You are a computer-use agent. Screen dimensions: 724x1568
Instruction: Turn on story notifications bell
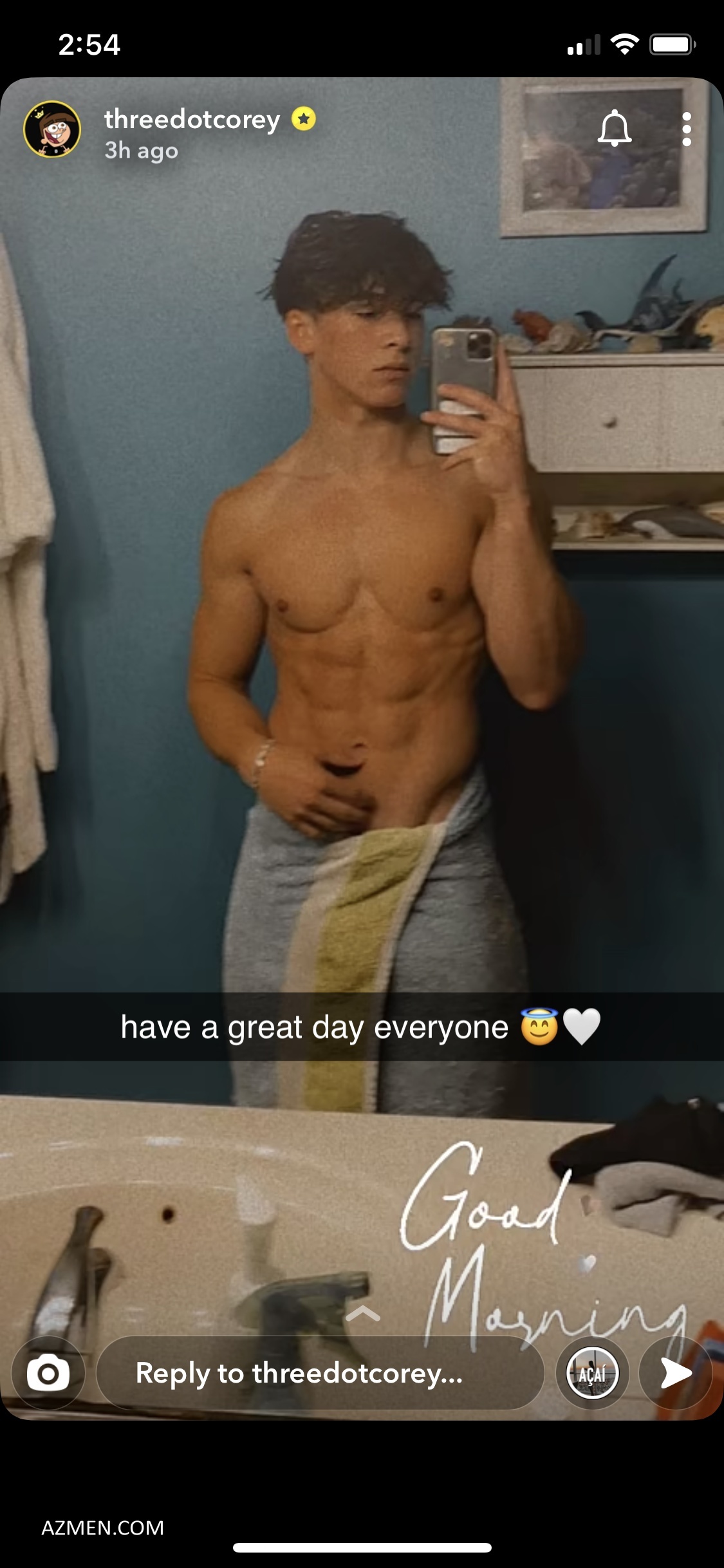614,128
